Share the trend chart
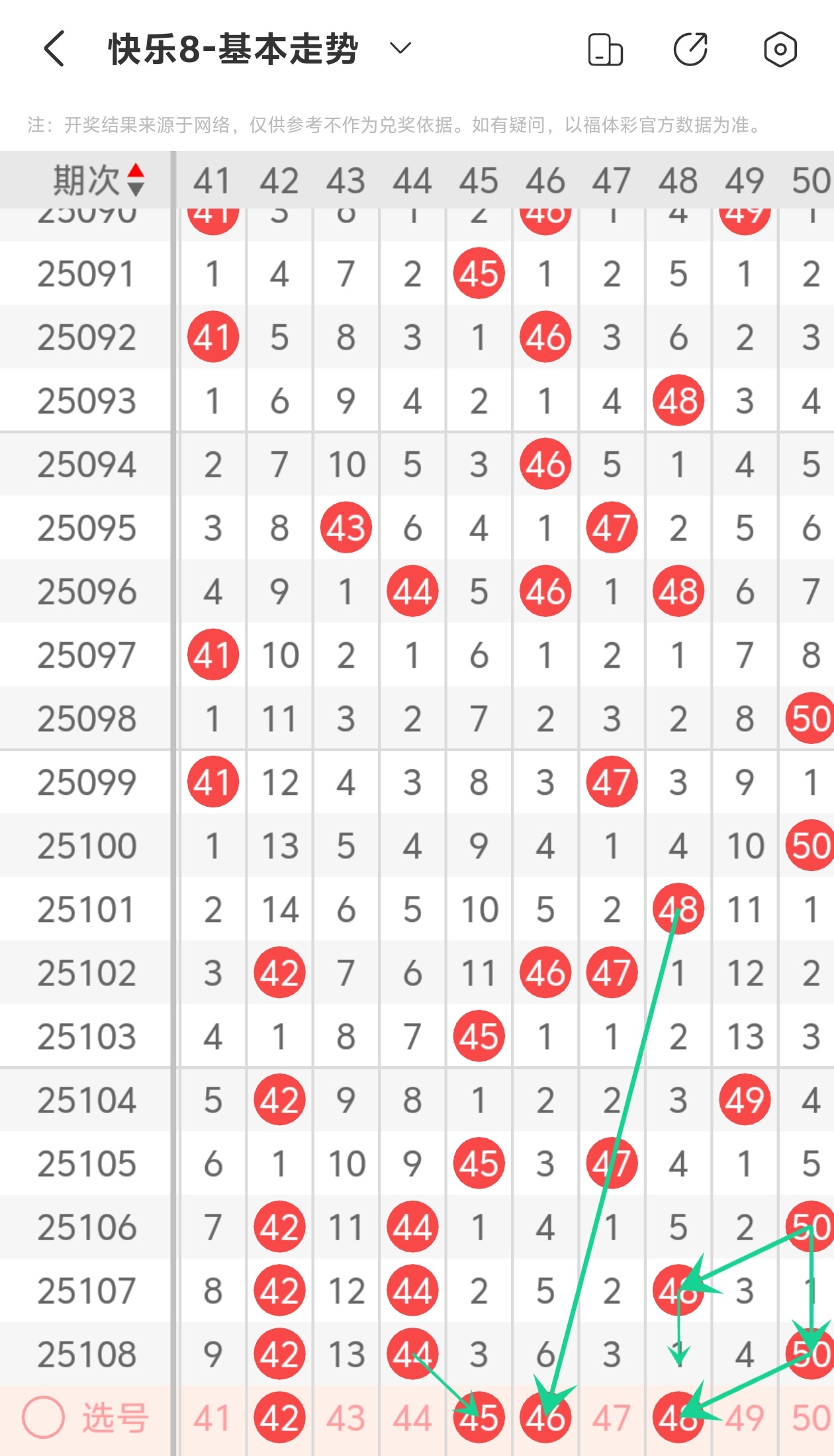The height and width of the screenshot is (1456, 834). click(x=691, y=49)
